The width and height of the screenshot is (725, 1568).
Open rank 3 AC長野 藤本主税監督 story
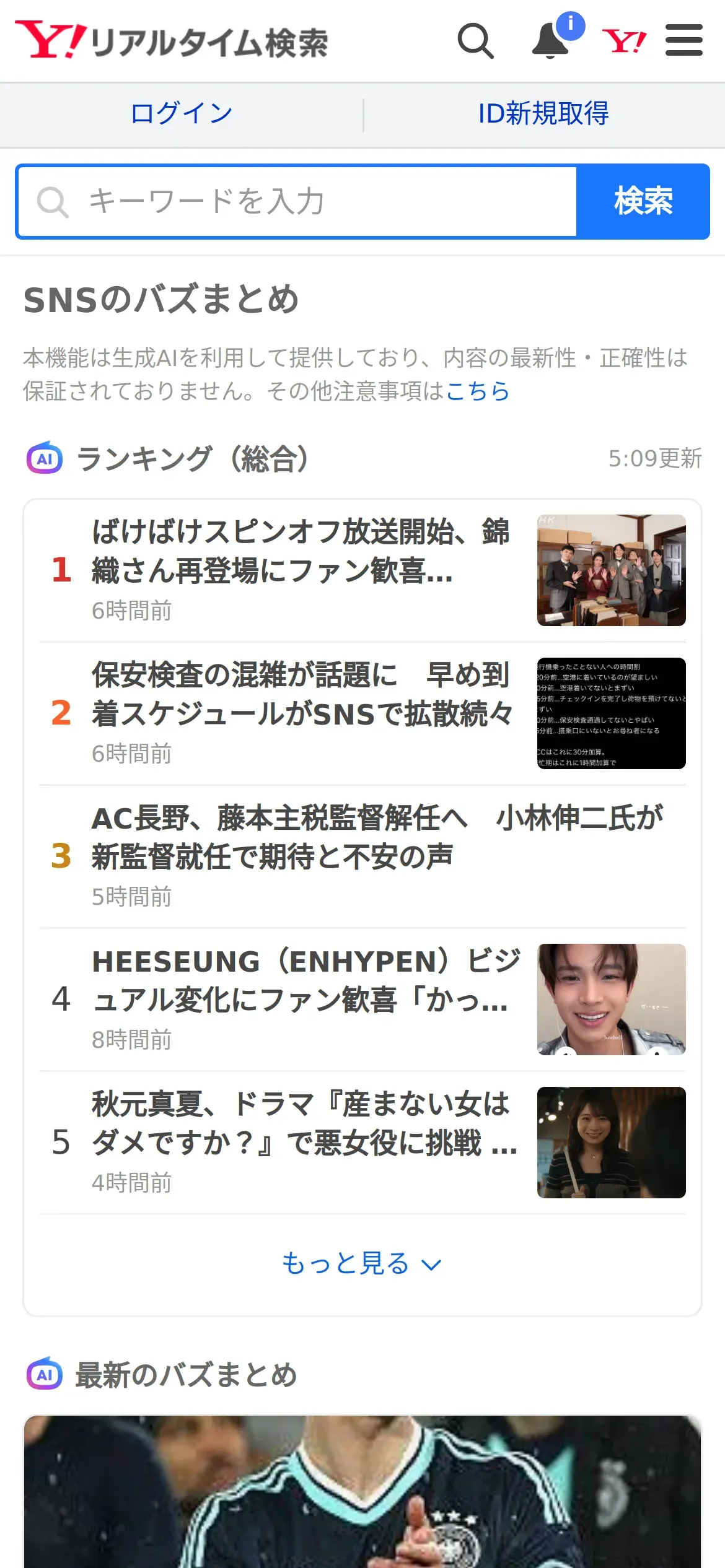click(x=362, y=856)
